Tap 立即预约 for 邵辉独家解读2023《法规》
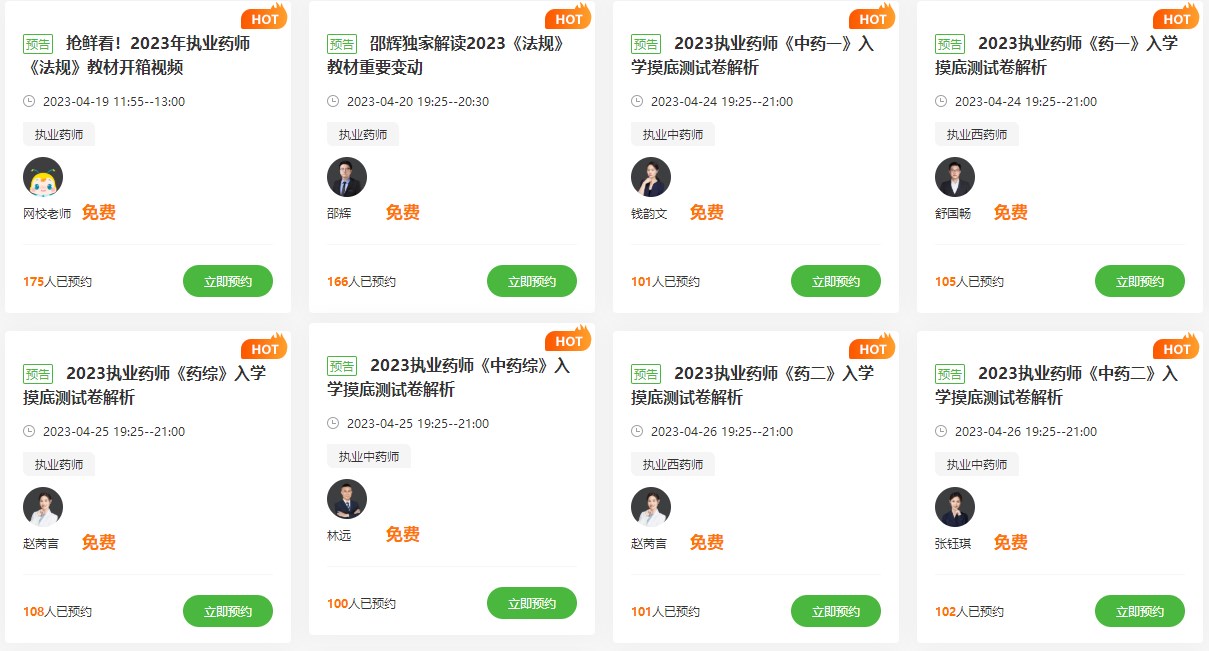The width and height of the screenshot is (1209, 651). tap(532, 281)
